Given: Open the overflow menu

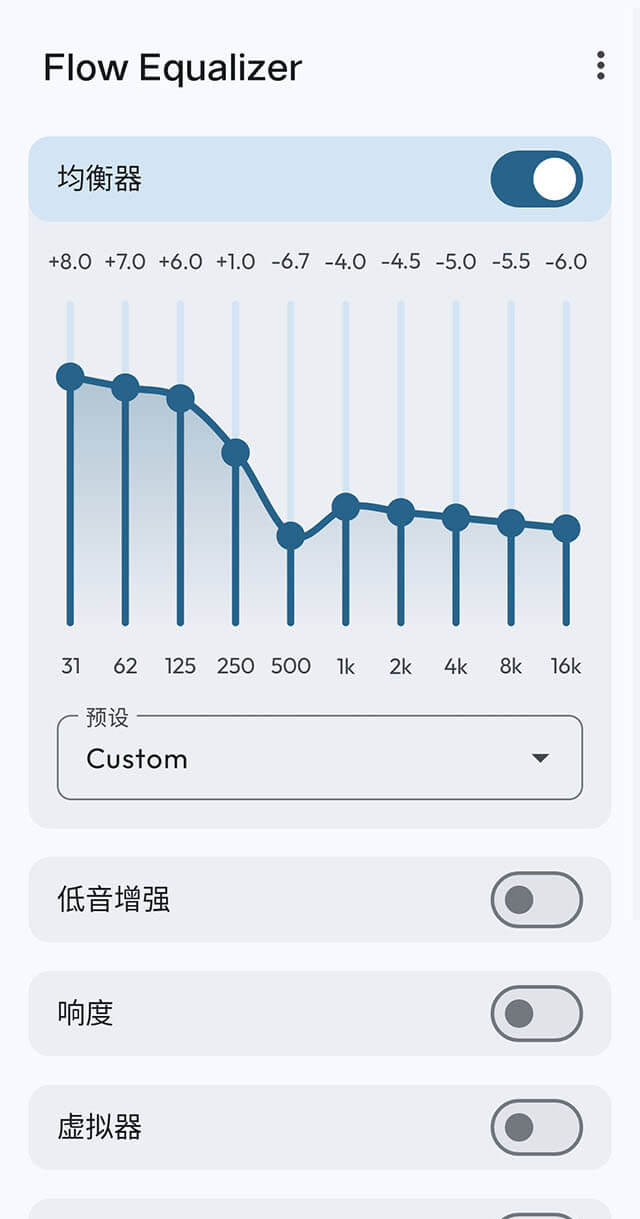Looking at the screenshot, I should coord(600,66).
